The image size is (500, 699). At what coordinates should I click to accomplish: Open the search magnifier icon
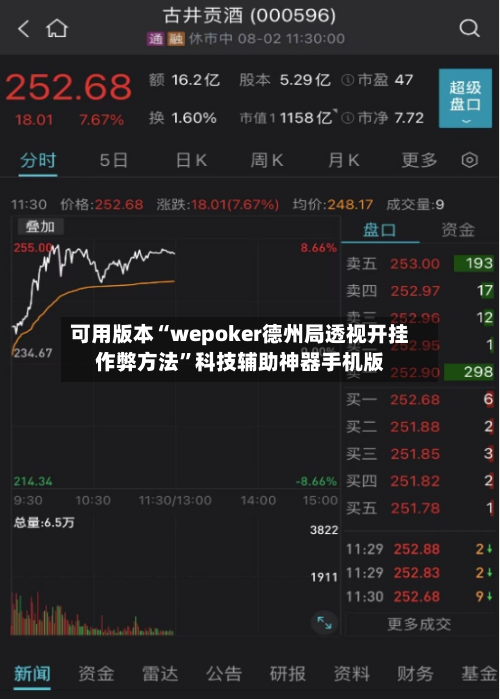point(469,29)
